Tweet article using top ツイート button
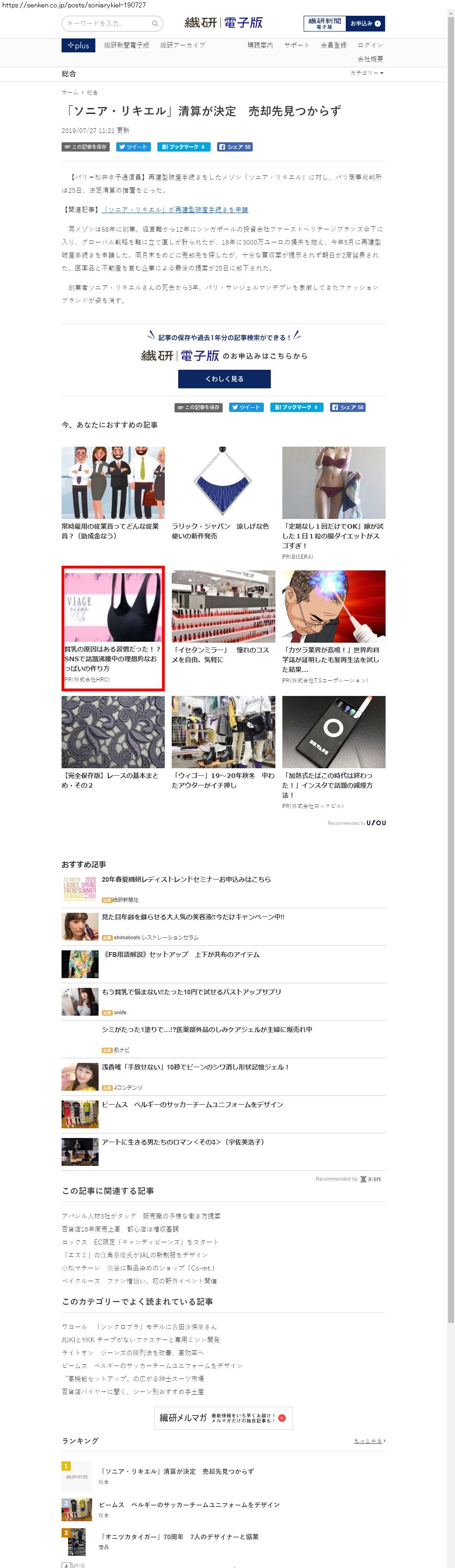 [133, 147]
